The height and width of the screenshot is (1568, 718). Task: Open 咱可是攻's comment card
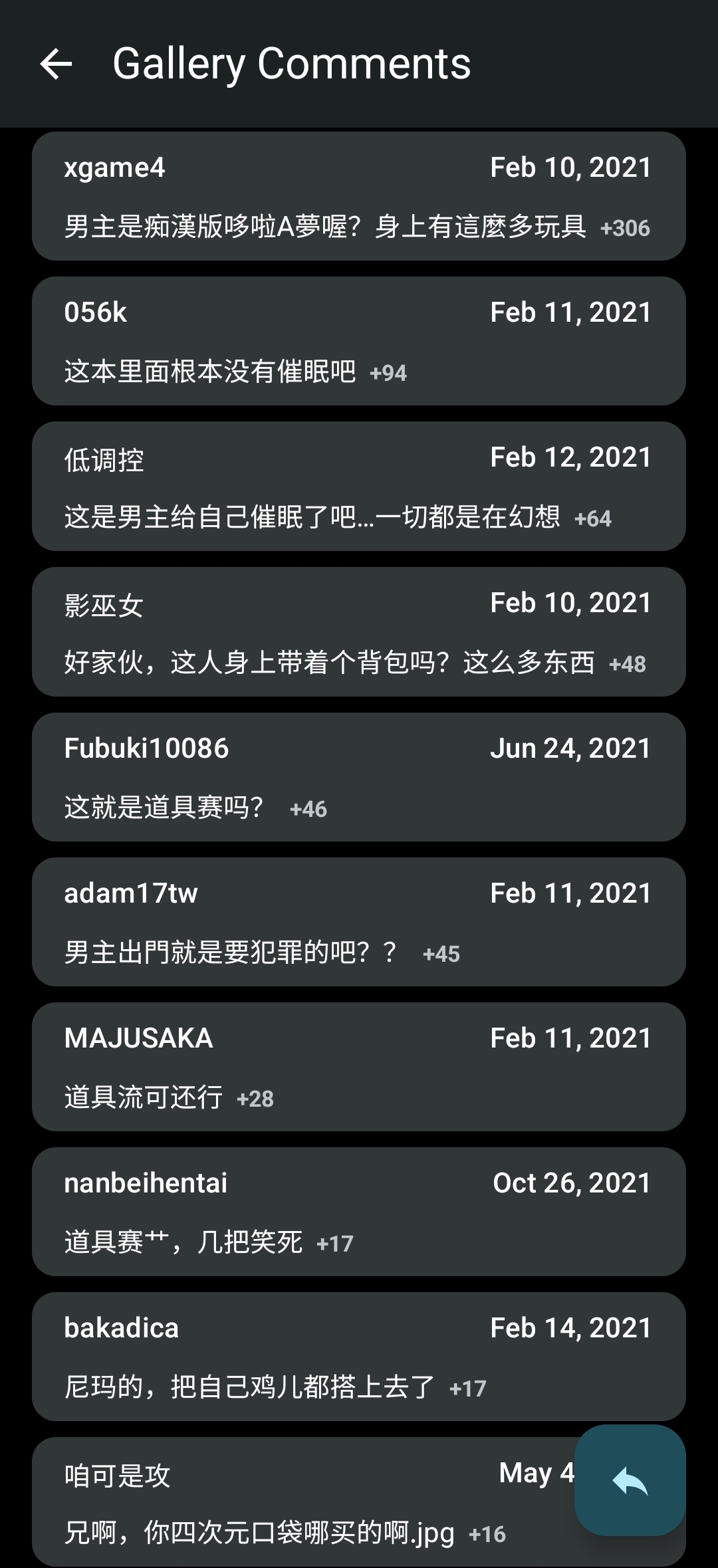point(299,1502)
